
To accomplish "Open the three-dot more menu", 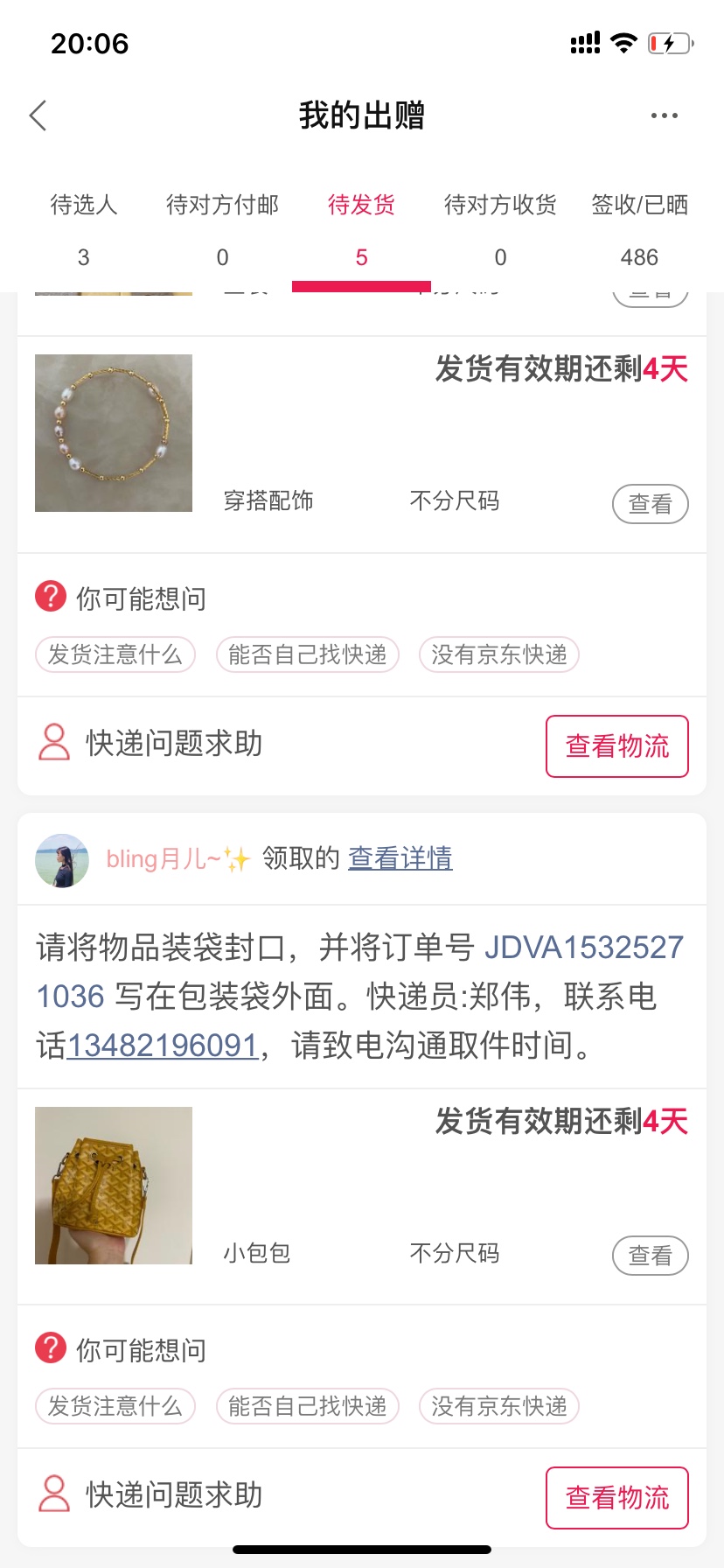I will [664, 115].
